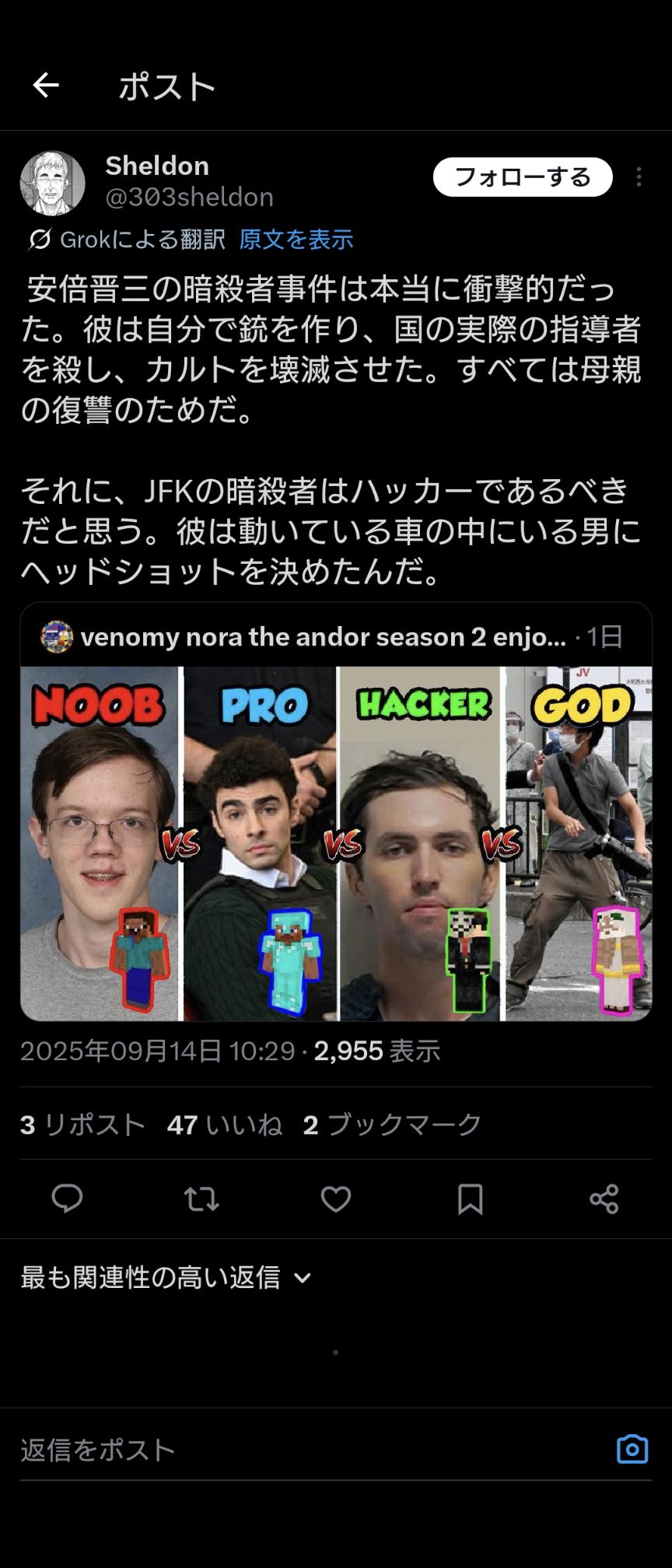Screen dimensions: 672x1568
Task: Follow Sheldon with the フォローする button
Action: tap(522, 177)
